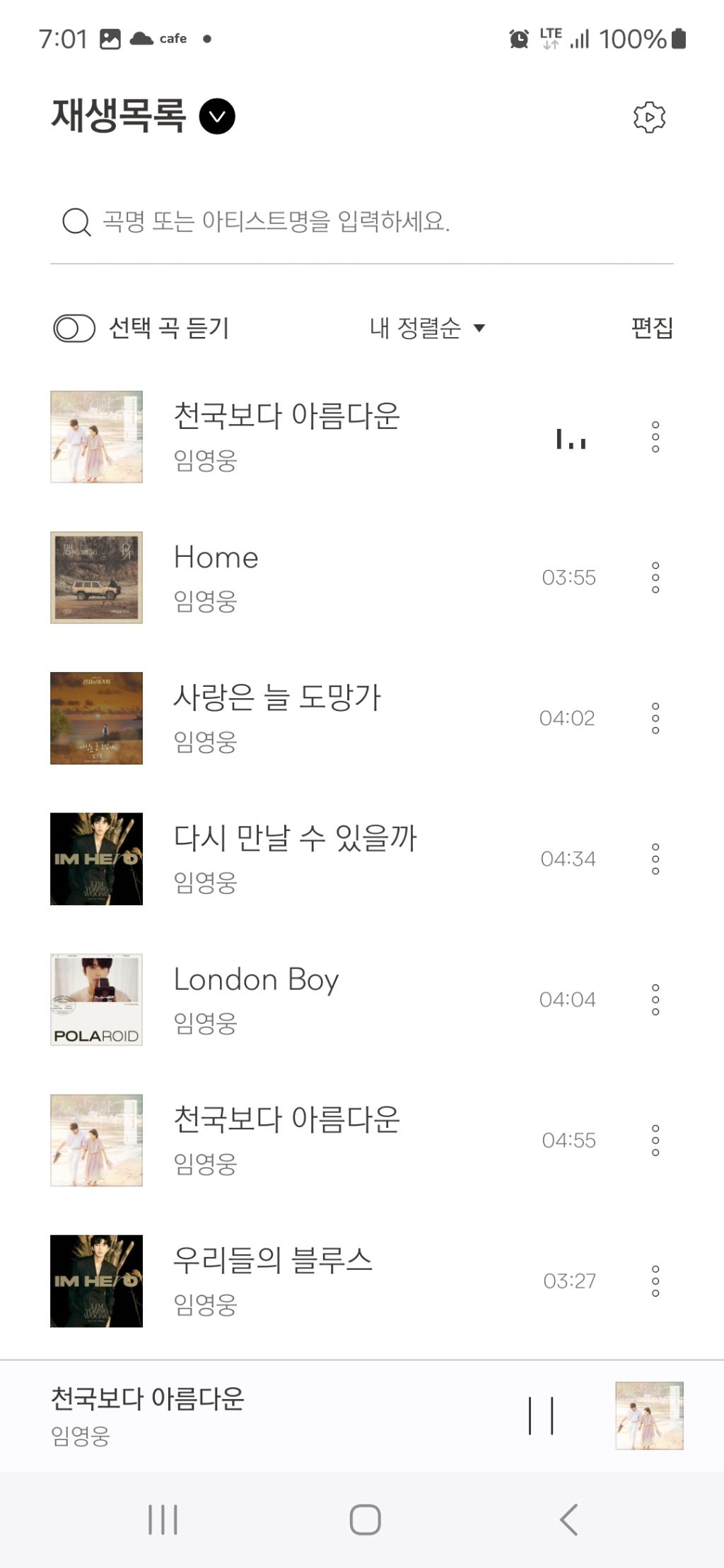Open the album art in mini player
Screen dimensions: 724x1568
pos(649,1415)
